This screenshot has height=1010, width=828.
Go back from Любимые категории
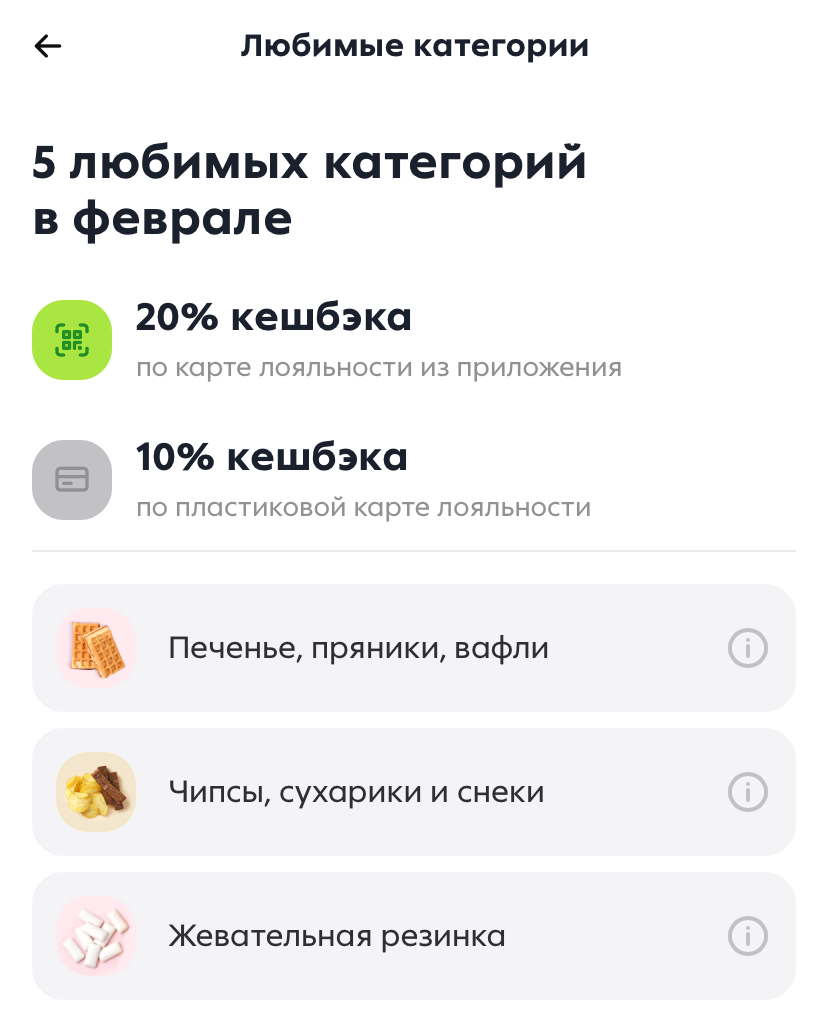point(48,46)
